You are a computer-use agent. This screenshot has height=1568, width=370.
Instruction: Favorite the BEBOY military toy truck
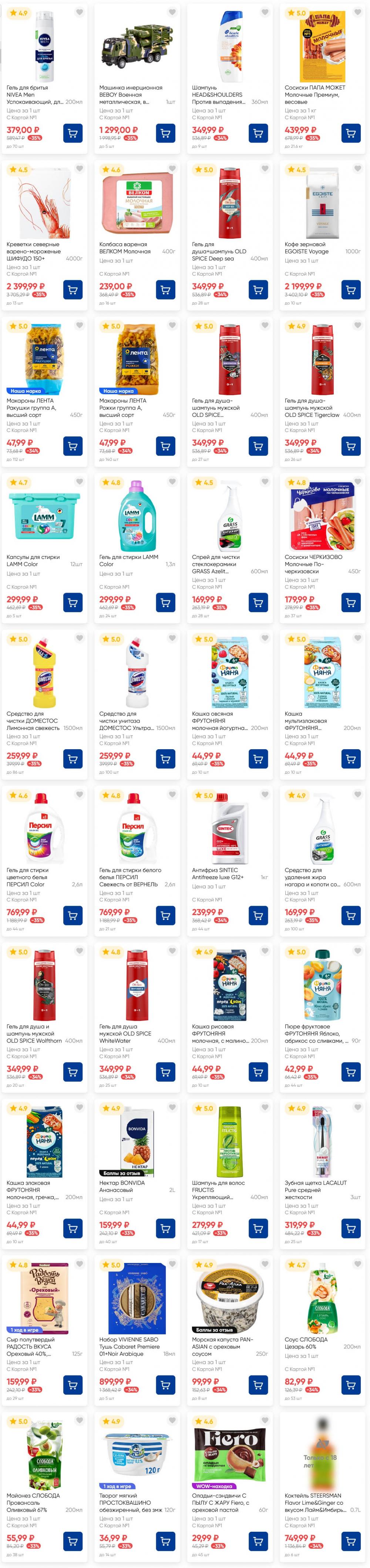(x=172, y=12)
